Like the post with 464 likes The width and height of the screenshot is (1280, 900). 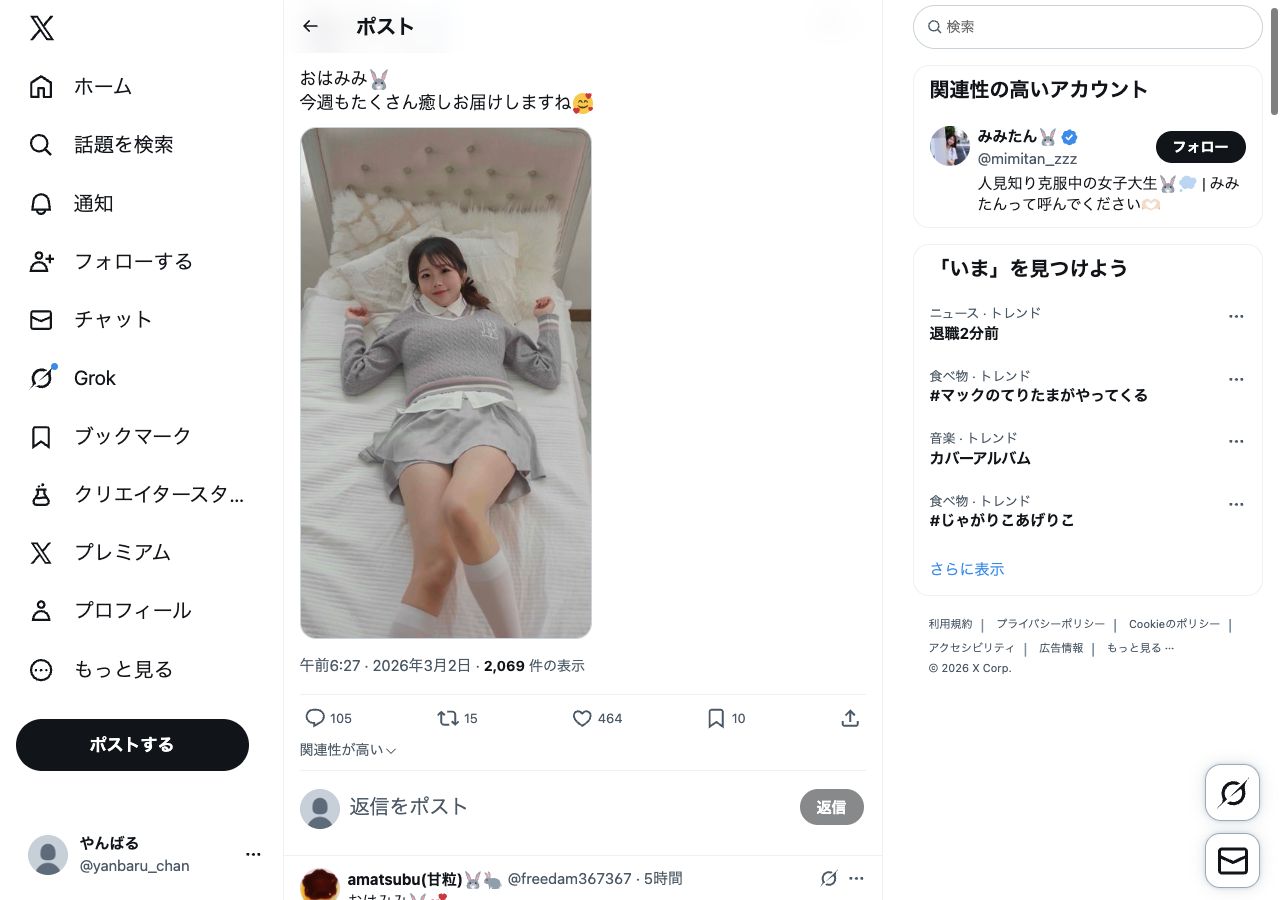[583, 718]
